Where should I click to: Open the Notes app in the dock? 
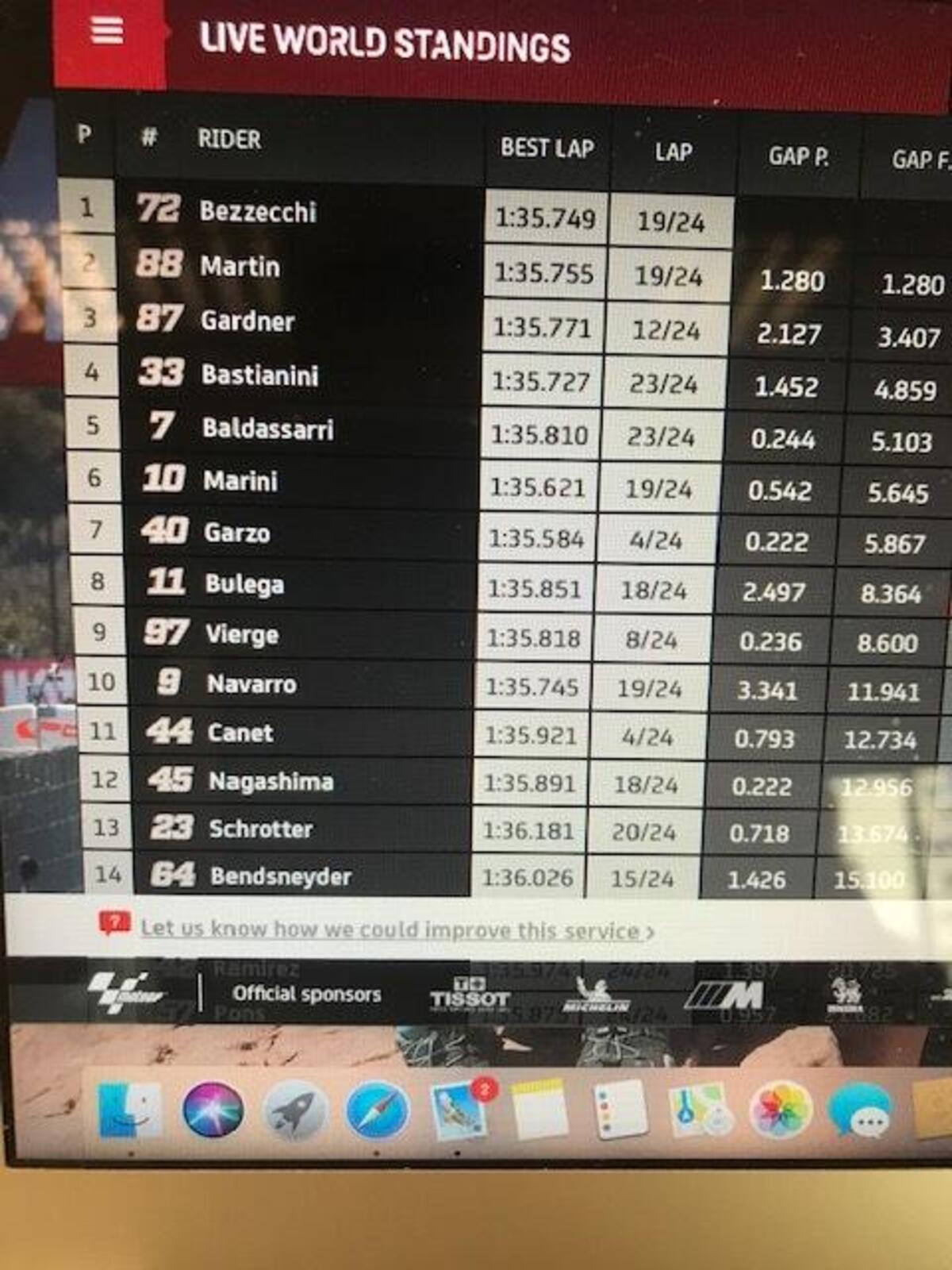pyautogui.click(x=539, y=1109)
